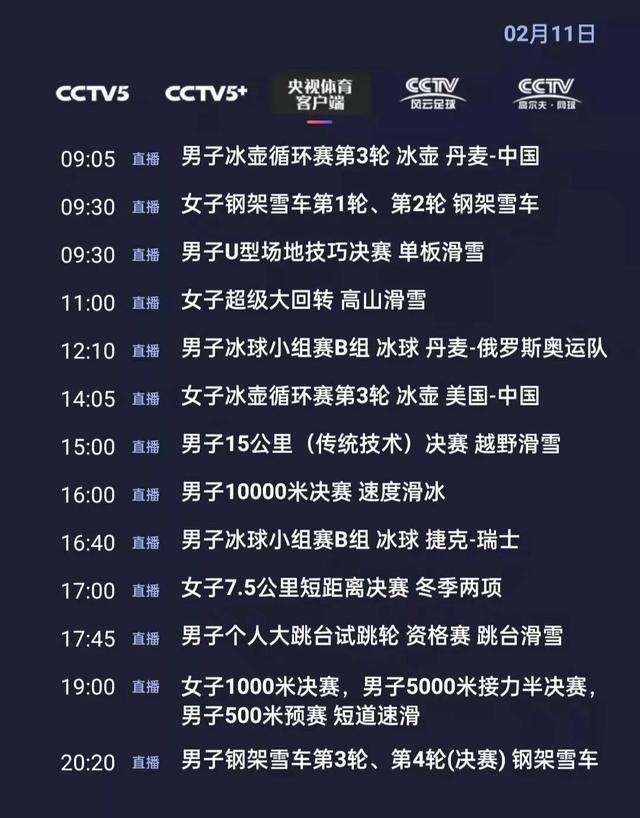640x818 pixels.
Task: Open the 20:20 男子钢架雪车 决赛 program
Action: click(390, 761)
